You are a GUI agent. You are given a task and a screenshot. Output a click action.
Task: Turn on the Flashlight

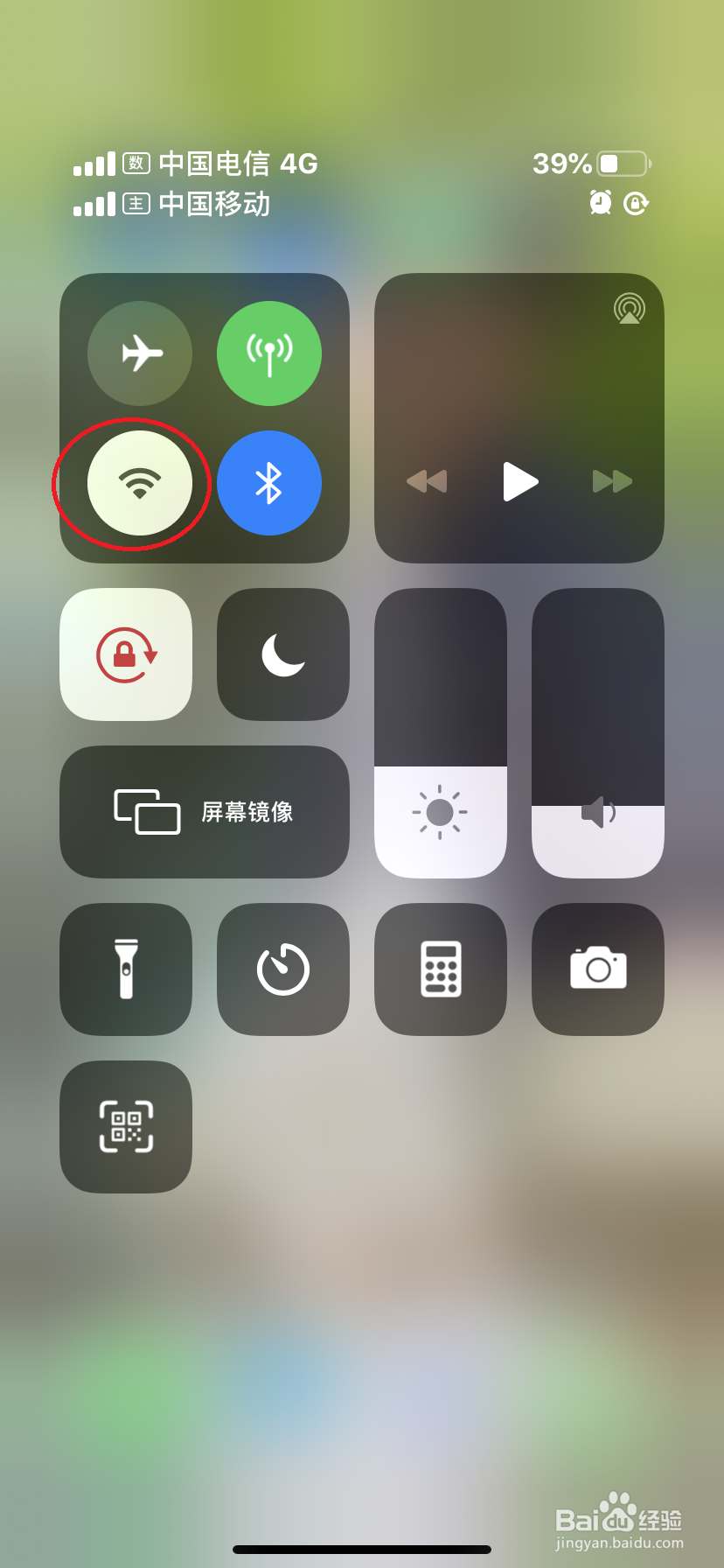click(x=125, y=969)
